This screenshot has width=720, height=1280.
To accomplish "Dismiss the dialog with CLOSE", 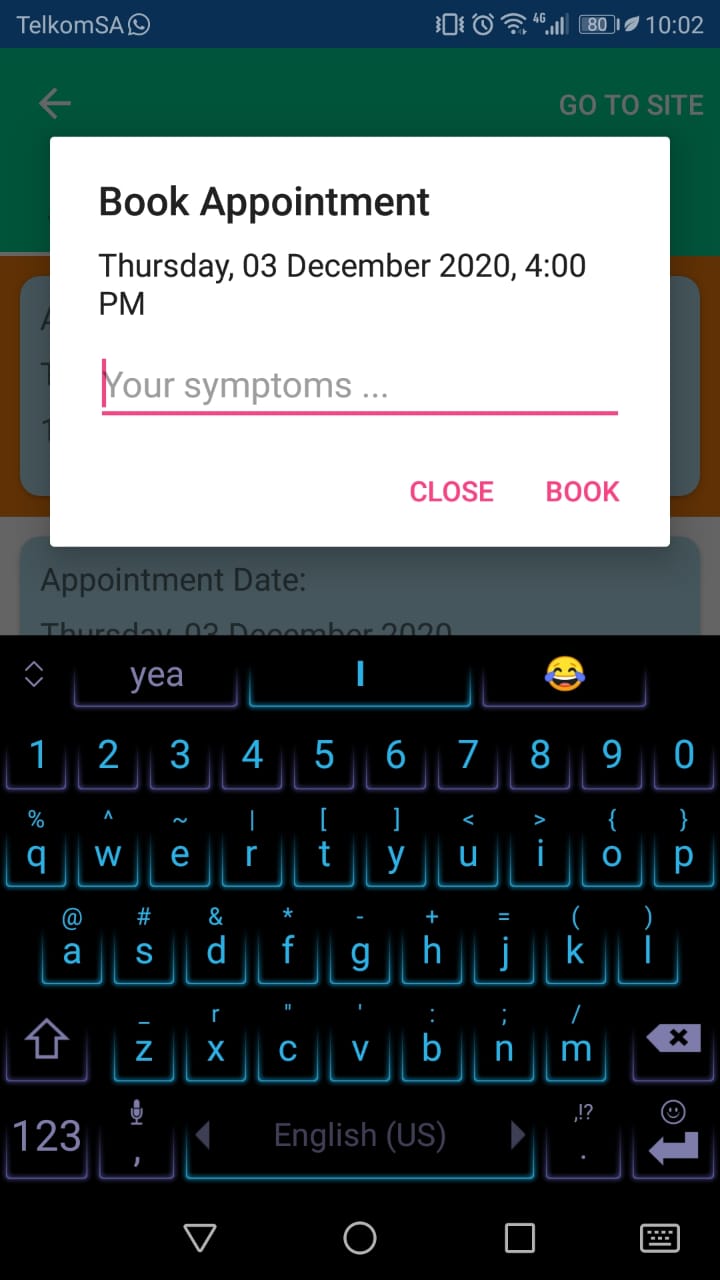I will coord(451,491).
